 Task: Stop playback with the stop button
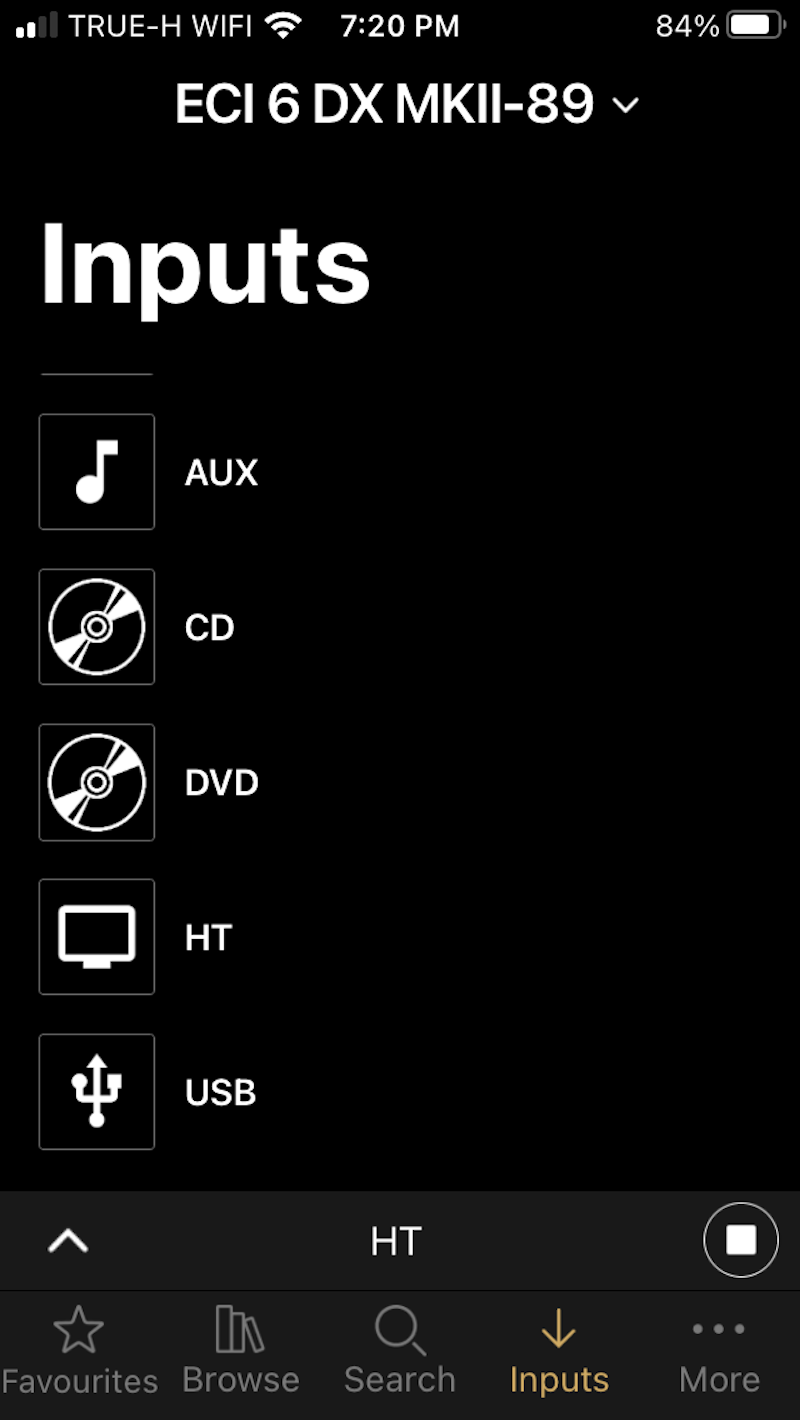pos(740,1241)
